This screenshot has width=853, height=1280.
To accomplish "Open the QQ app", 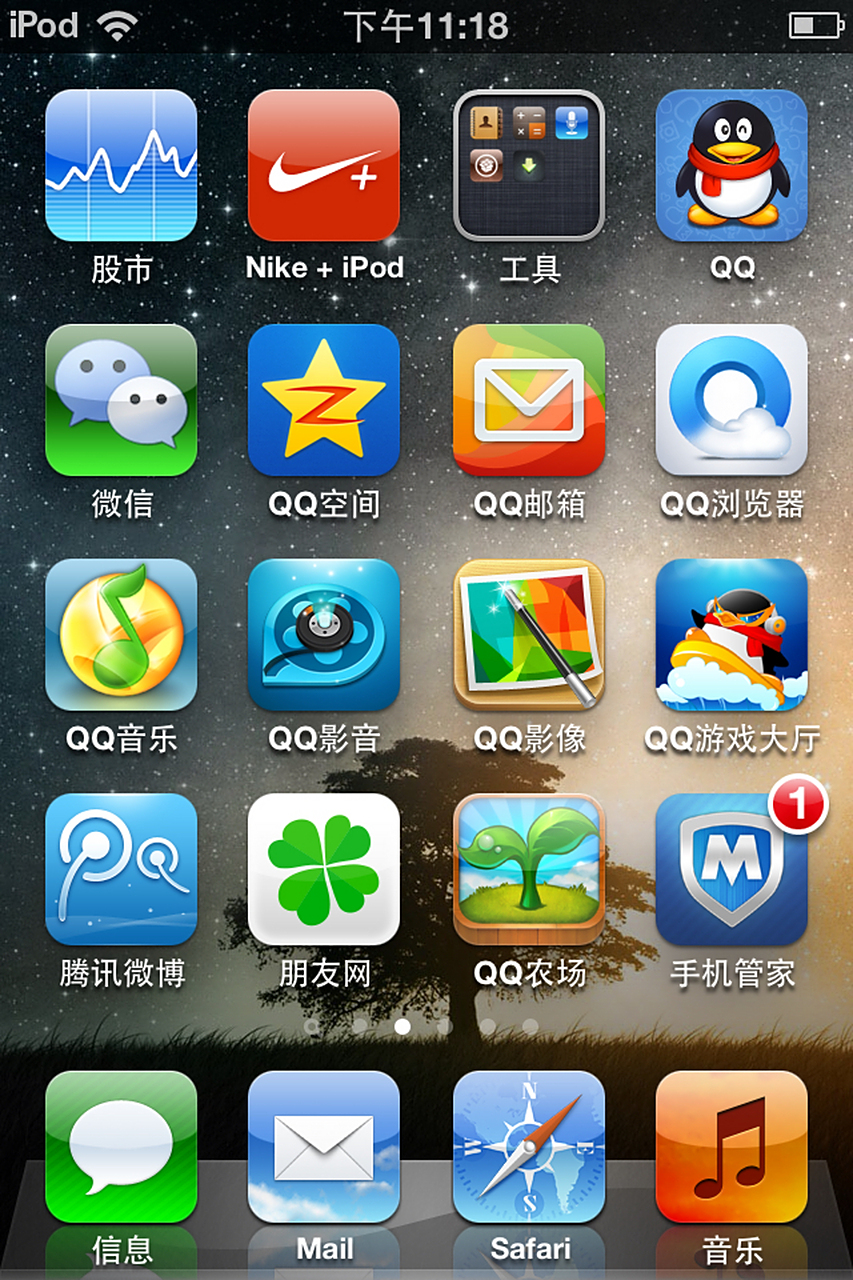I will pyautogui.click(x=731, y=167).
